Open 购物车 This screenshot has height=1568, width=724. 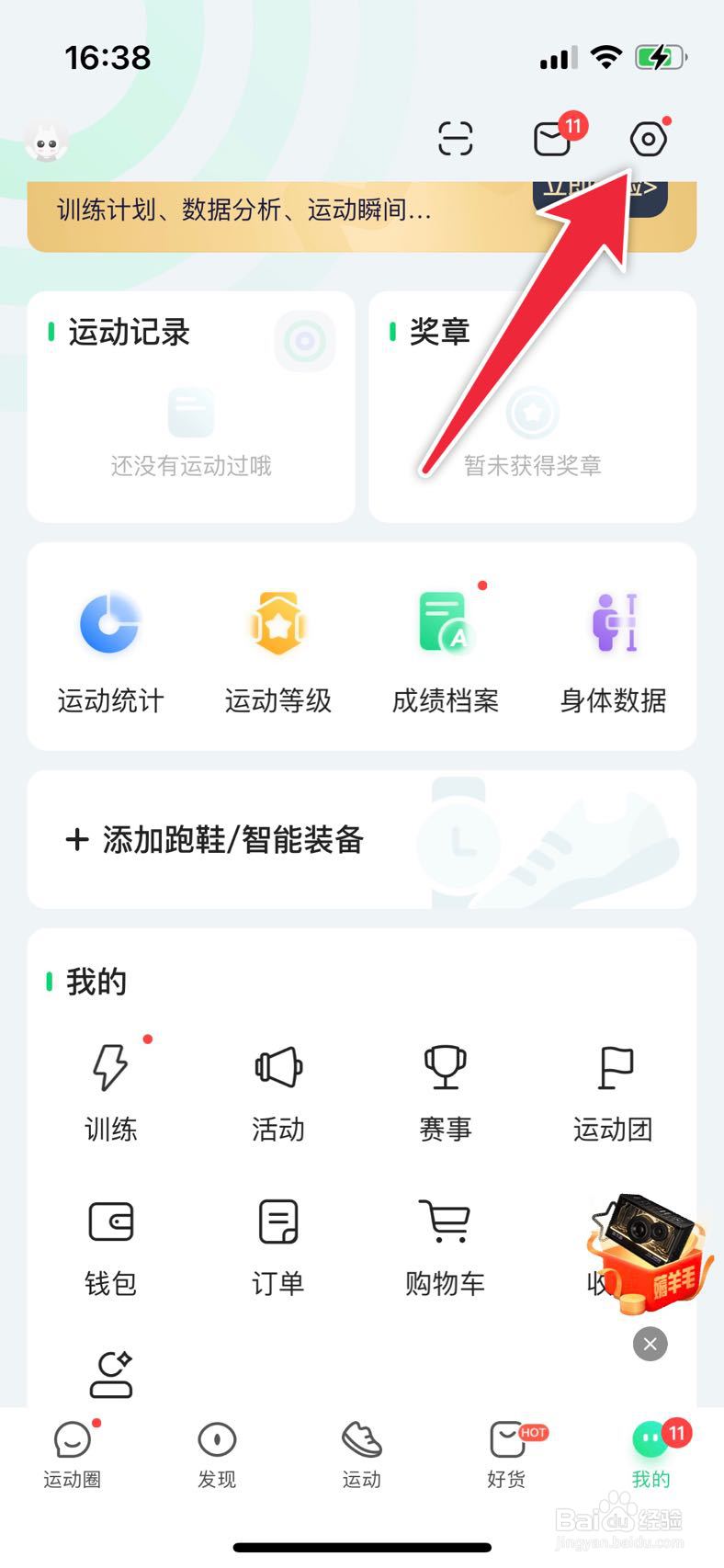tap(446, 1248)
